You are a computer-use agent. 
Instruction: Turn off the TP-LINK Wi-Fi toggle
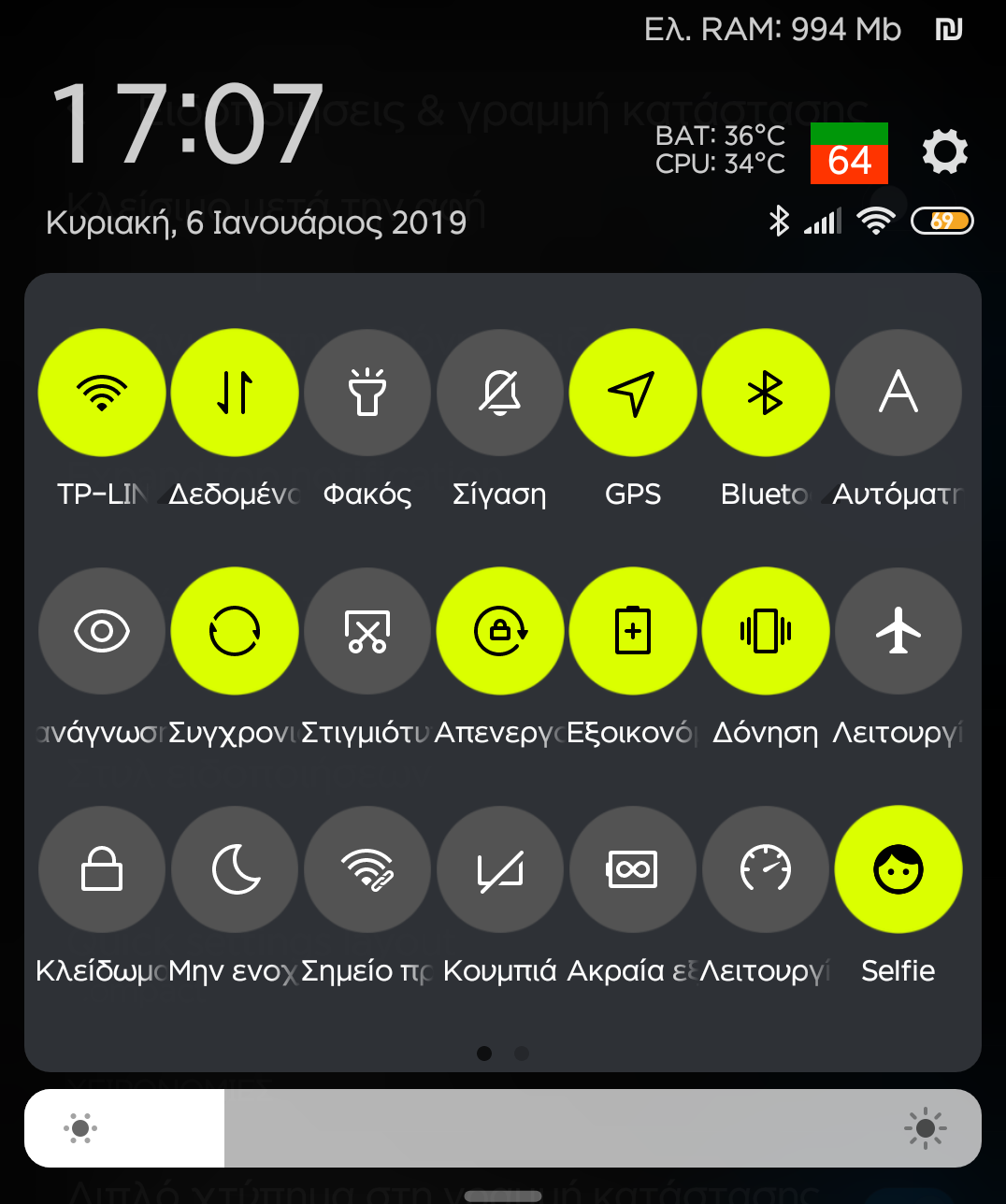(102, 393)
